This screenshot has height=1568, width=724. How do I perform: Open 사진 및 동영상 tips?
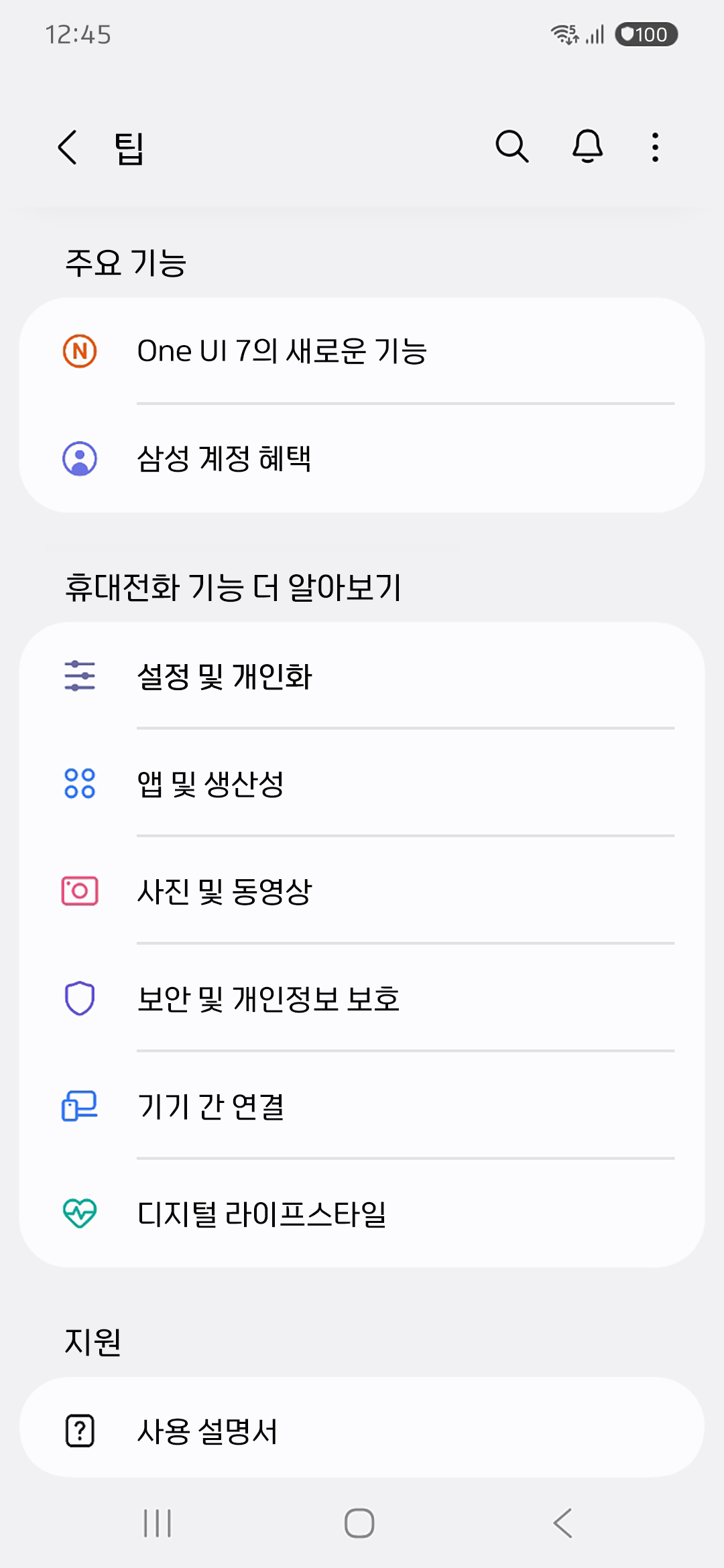click(362, 891)
